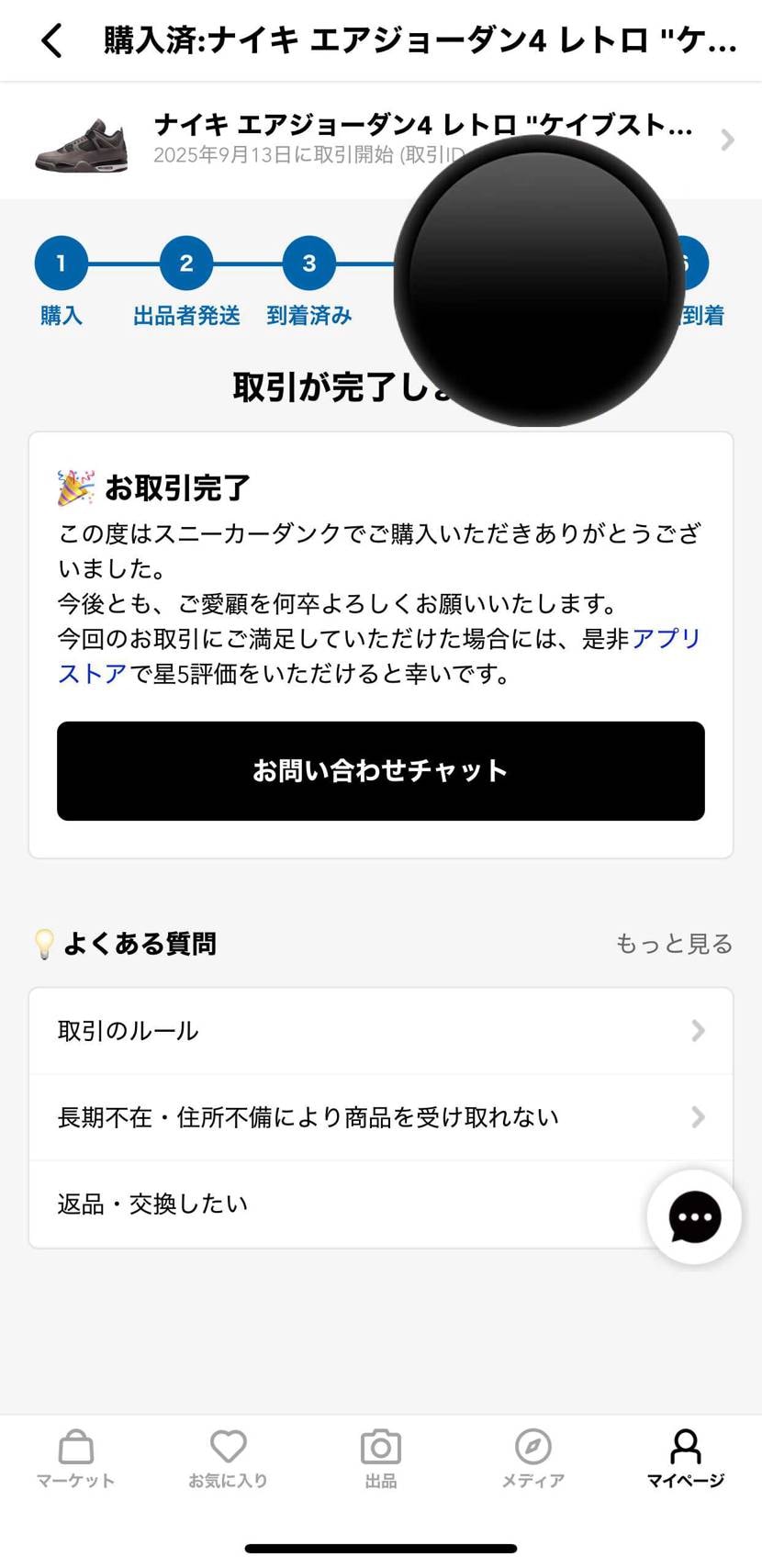The width and height of the screenshot is (762, 1568).
Task: Select the マイページ tab
Action: pos(685,1458)
